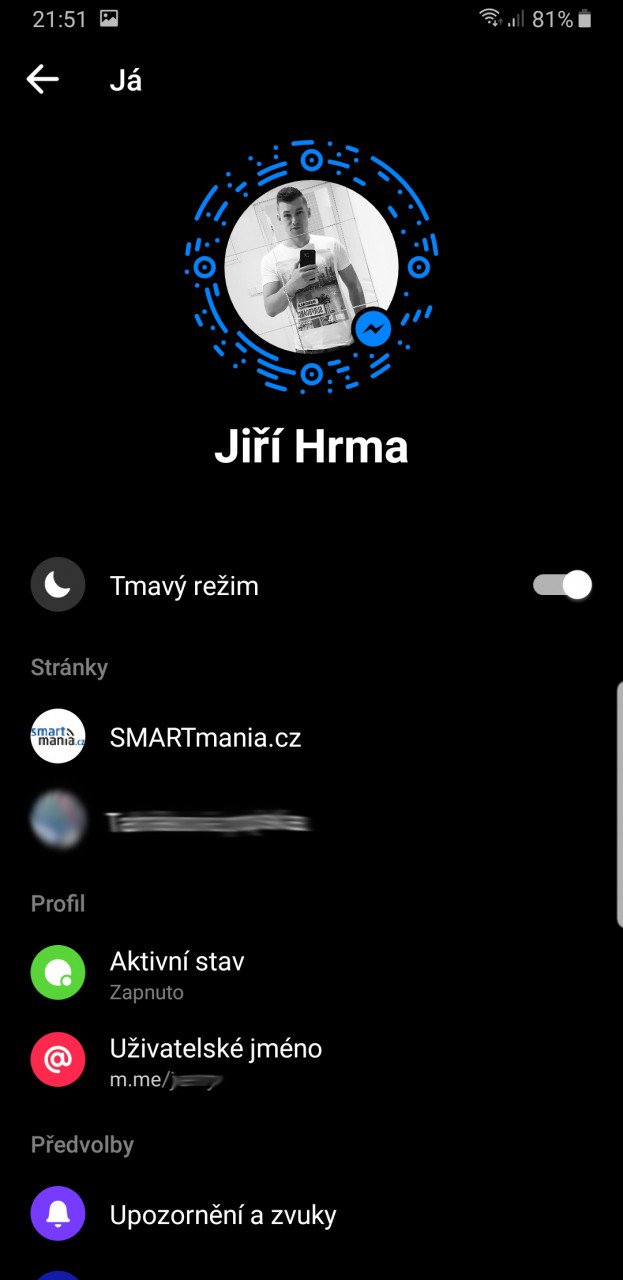The image size is (623, 1280).
Task: Tap the profile picture with Messenger code
Action: (x=312, y=268)
